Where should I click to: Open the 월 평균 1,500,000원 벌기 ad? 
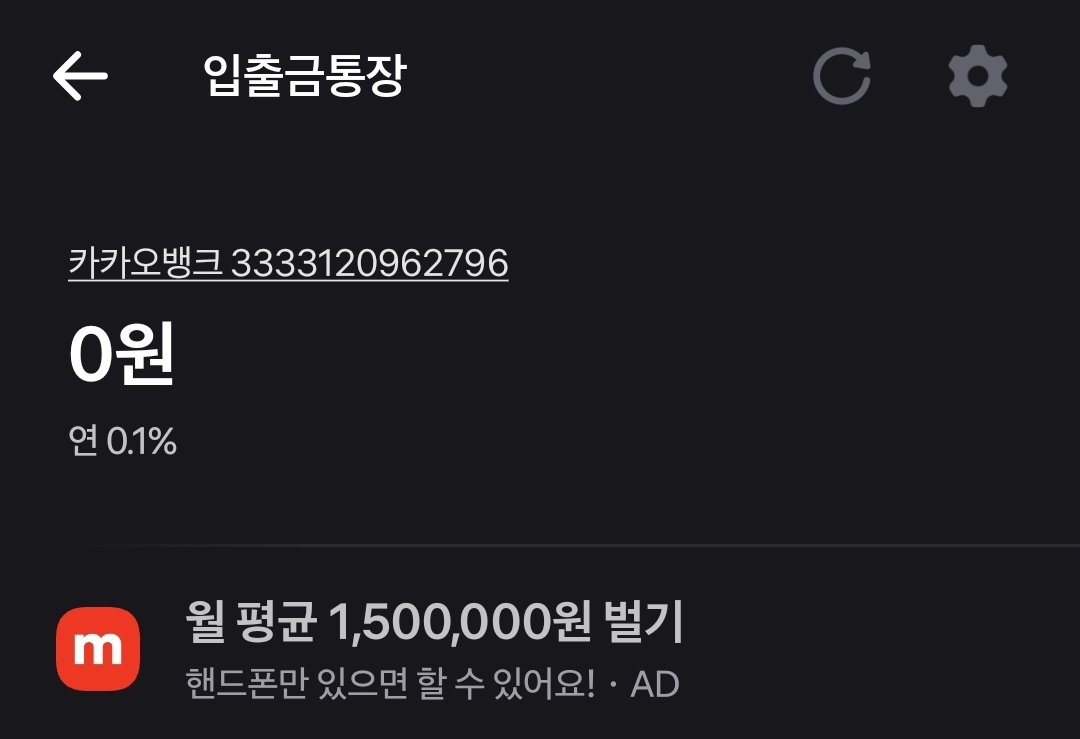[434, 623]
